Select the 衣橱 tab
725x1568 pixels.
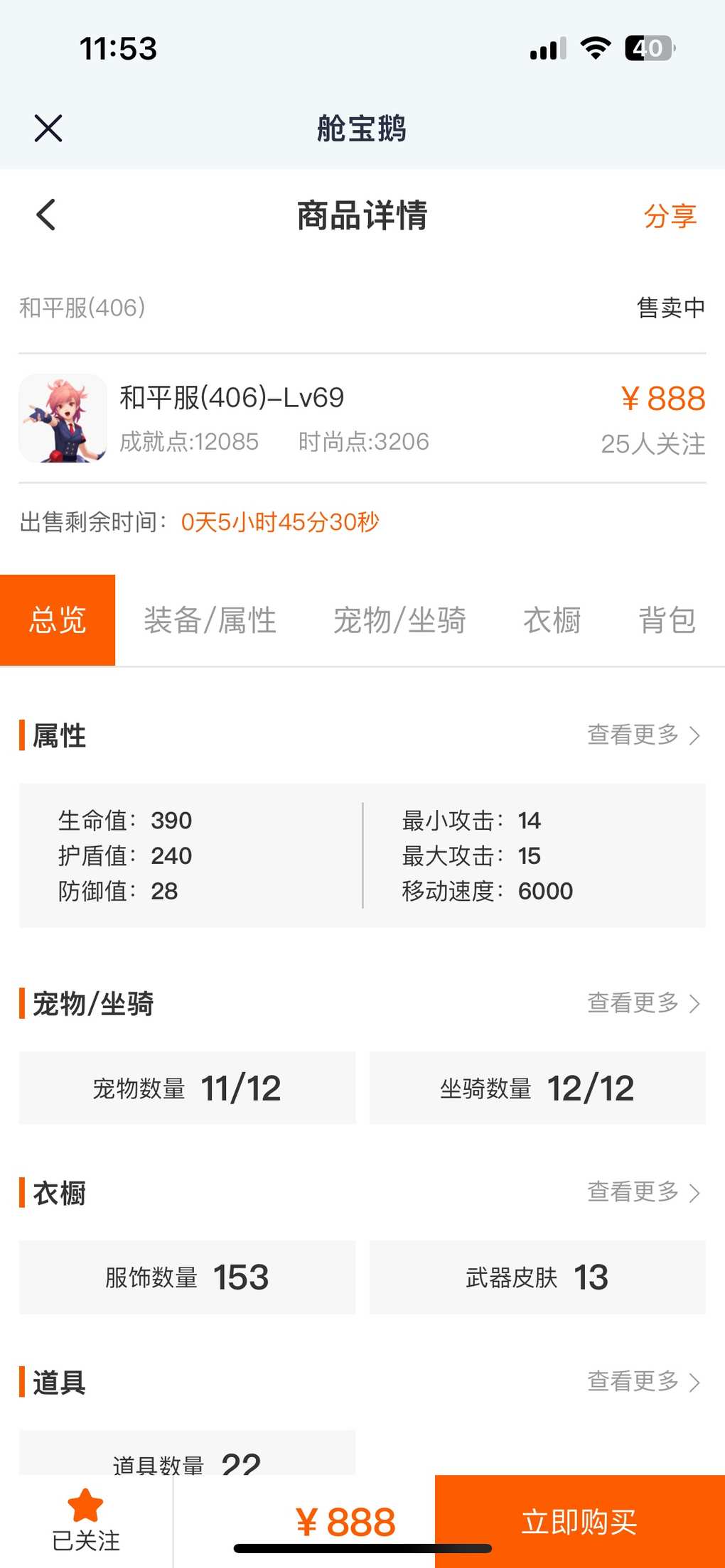[x=552, y=620]
